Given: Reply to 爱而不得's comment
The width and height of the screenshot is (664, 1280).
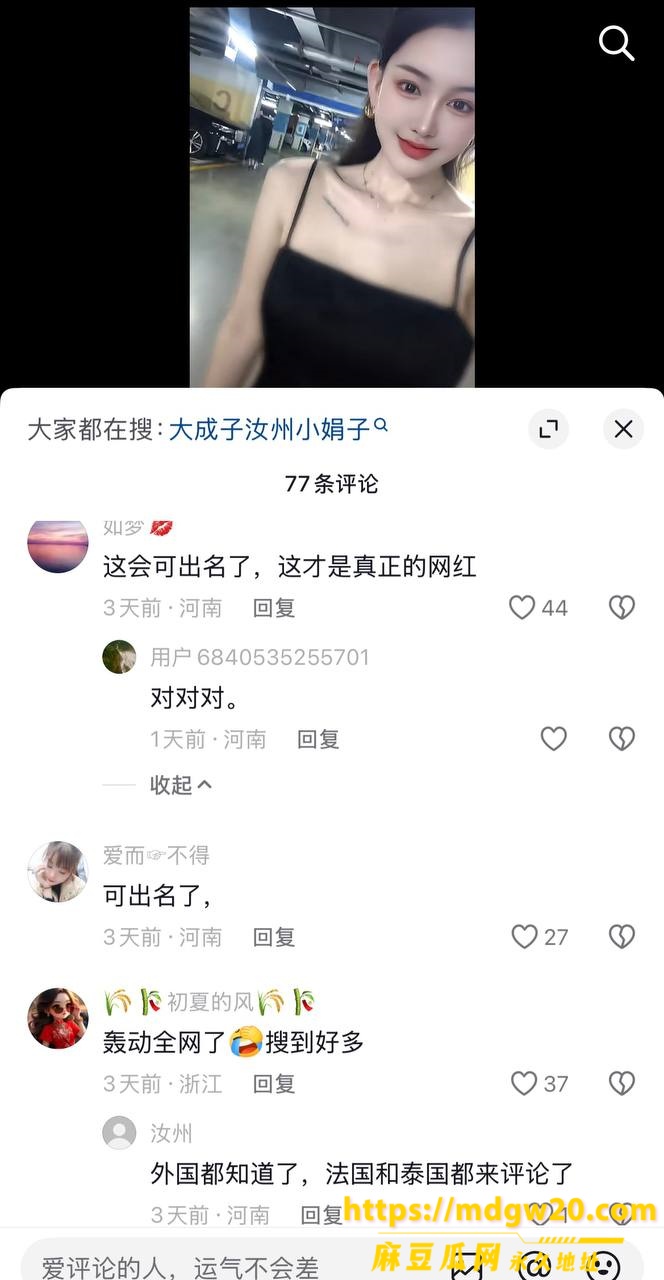Looking at the screenshot, I should [274, 937].
